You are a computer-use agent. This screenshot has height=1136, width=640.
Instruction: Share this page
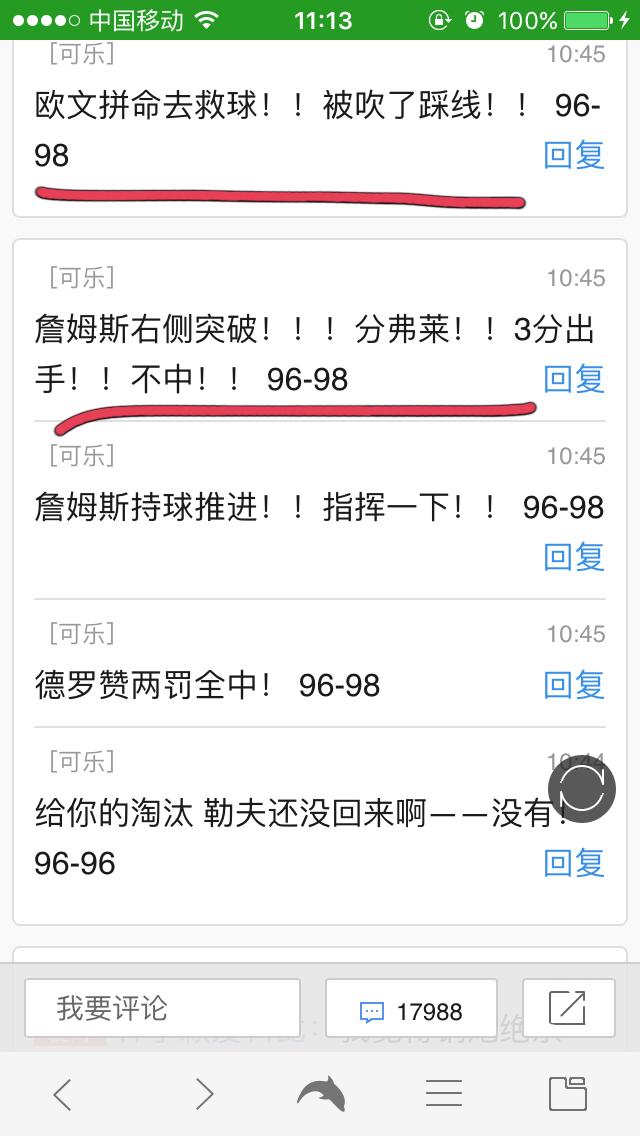click(568, 1008)
